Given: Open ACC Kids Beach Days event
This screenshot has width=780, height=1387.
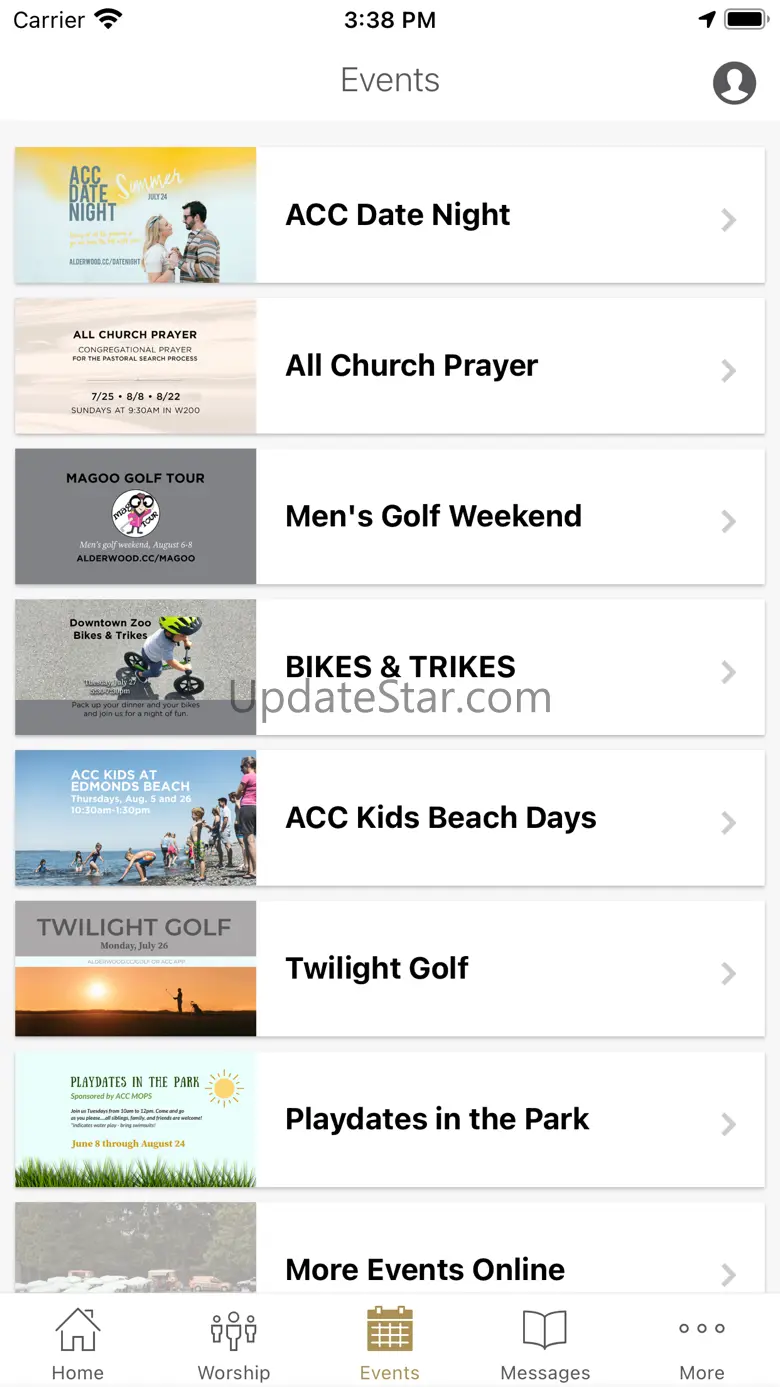Looking at the screenshot, I should click(390, 818).
